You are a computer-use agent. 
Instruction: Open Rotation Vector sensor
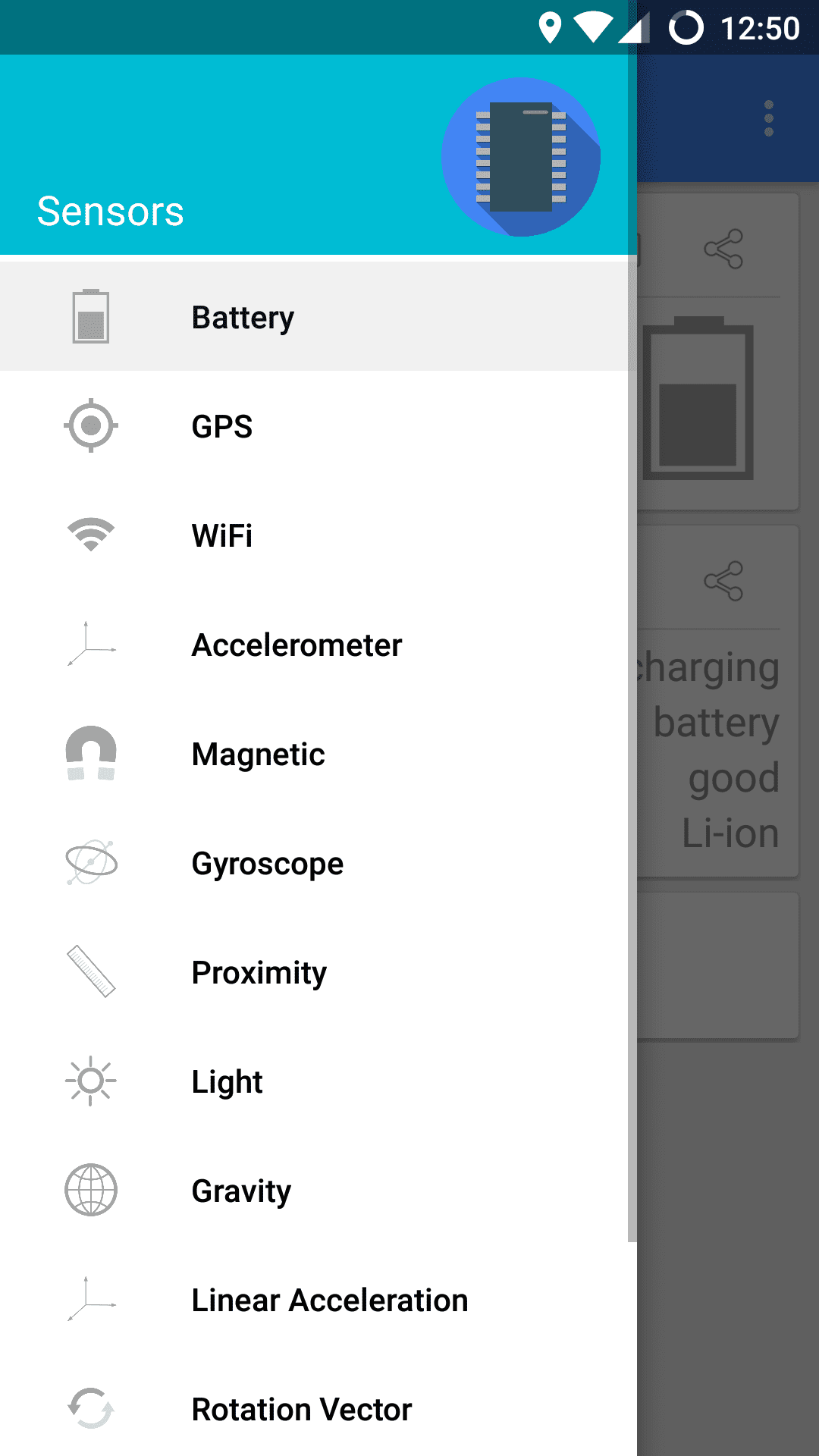[301, 1409]
